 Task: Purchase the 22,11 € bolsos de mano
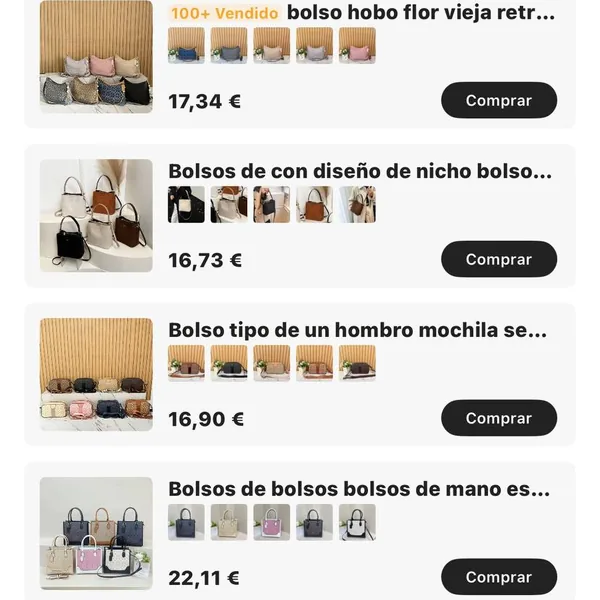coord(498,577)
